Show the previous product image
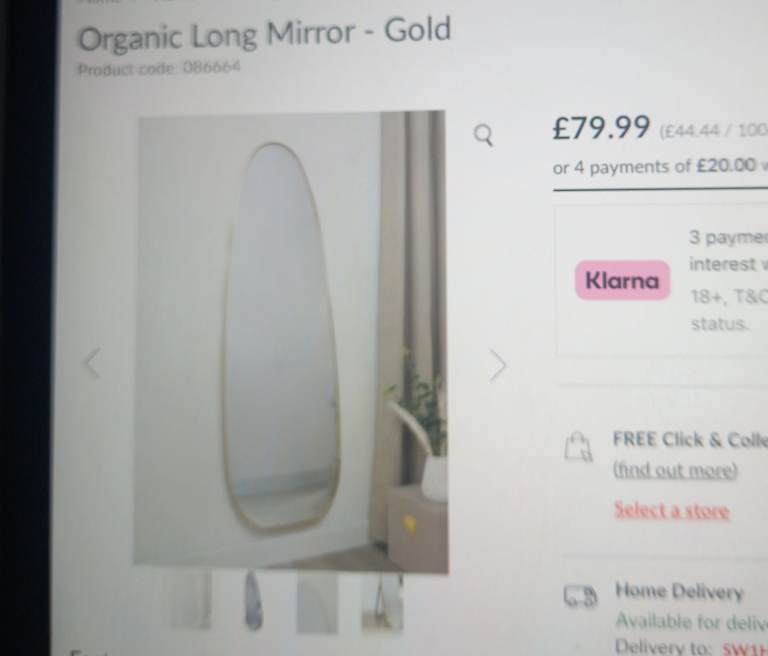Viewport: 768px width, 656px height. (93, 363)
